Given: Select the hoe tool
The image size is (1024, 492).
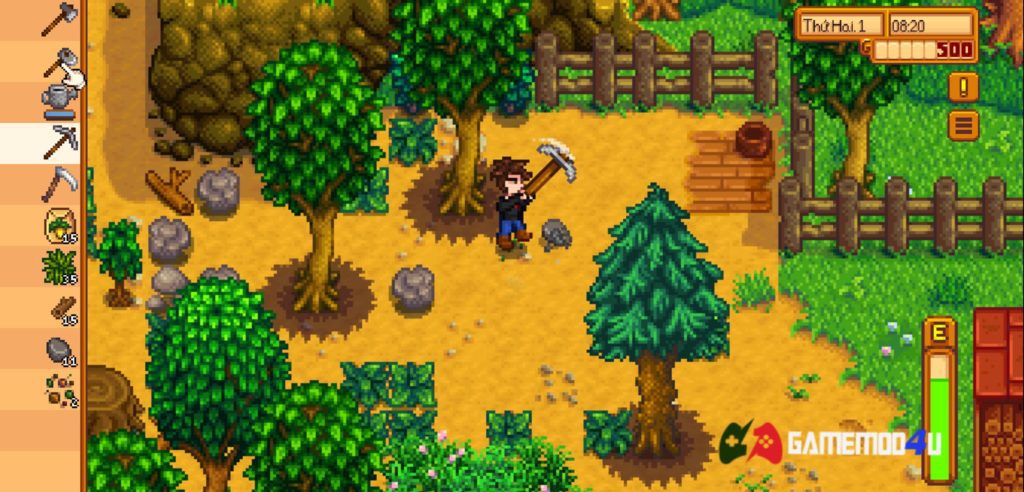Looking at the screenshot, I should click(x=59, y=61).
